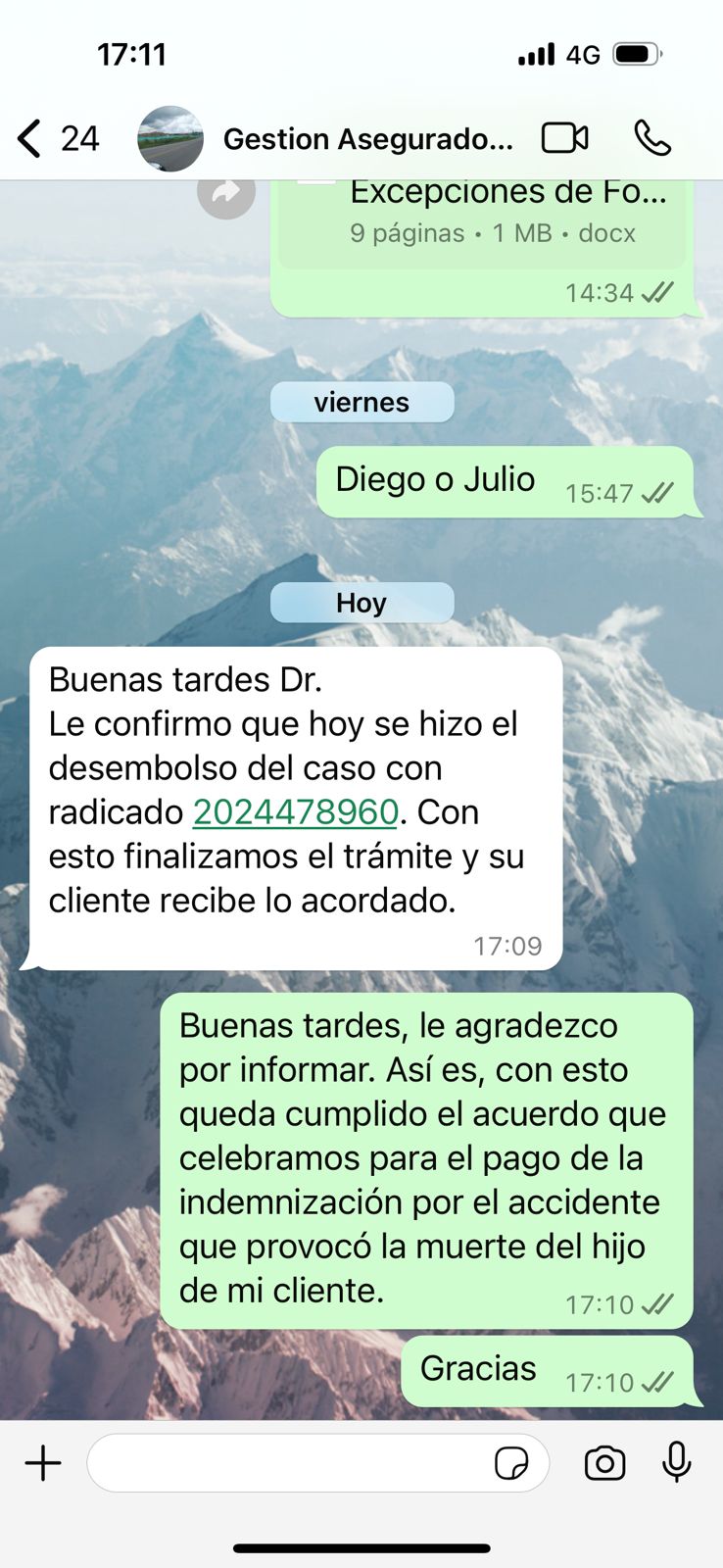Open the sticker picker

(x=511, y=1464)
